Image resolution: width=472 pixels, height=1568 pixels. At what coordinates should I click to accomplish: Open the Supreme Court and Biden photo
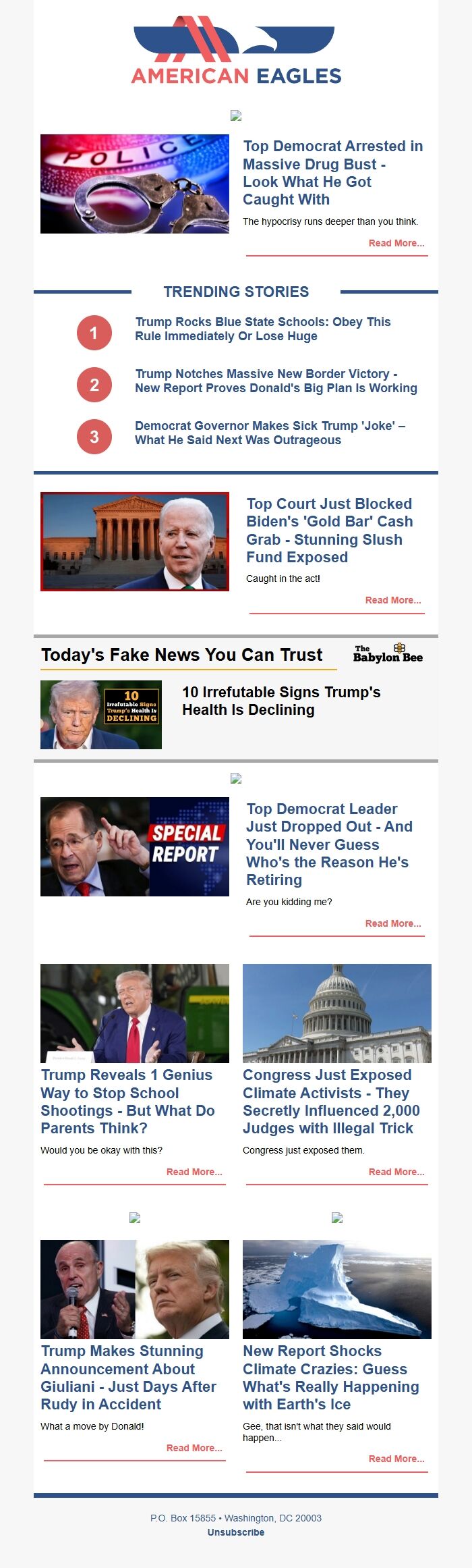(x=135, y=541)
